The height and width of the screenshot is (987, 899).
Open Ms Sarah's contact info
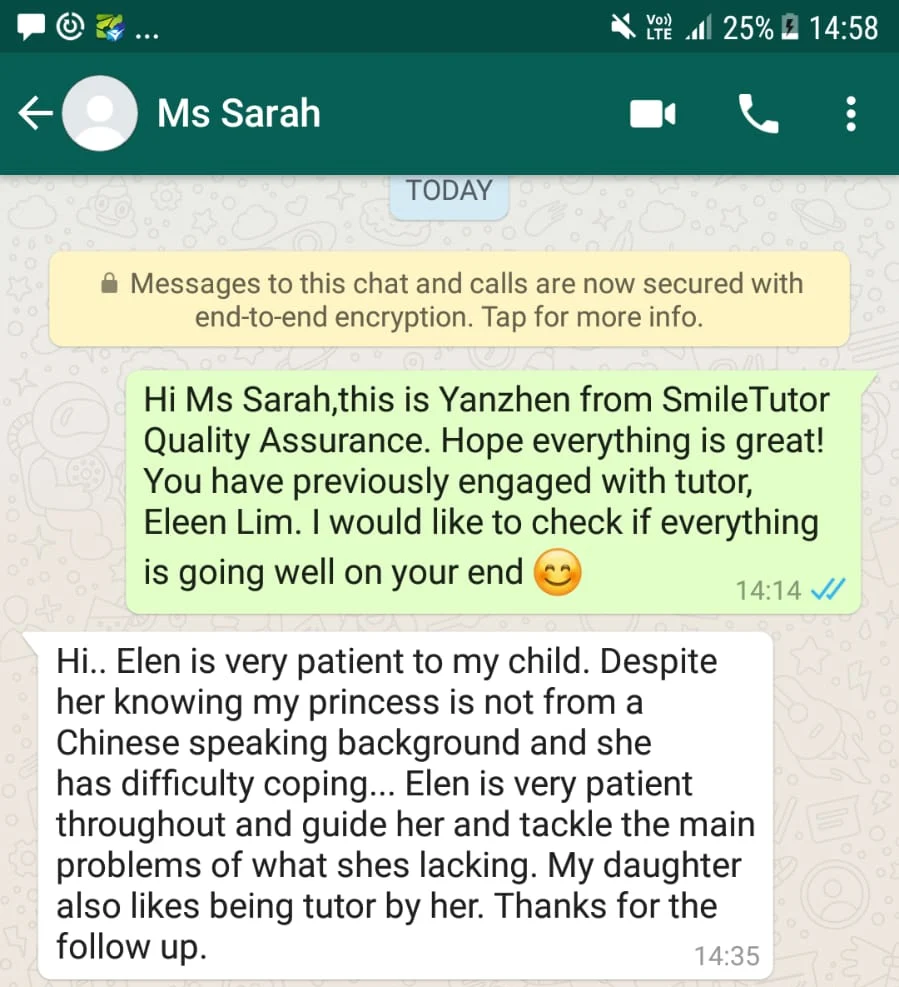239,114
